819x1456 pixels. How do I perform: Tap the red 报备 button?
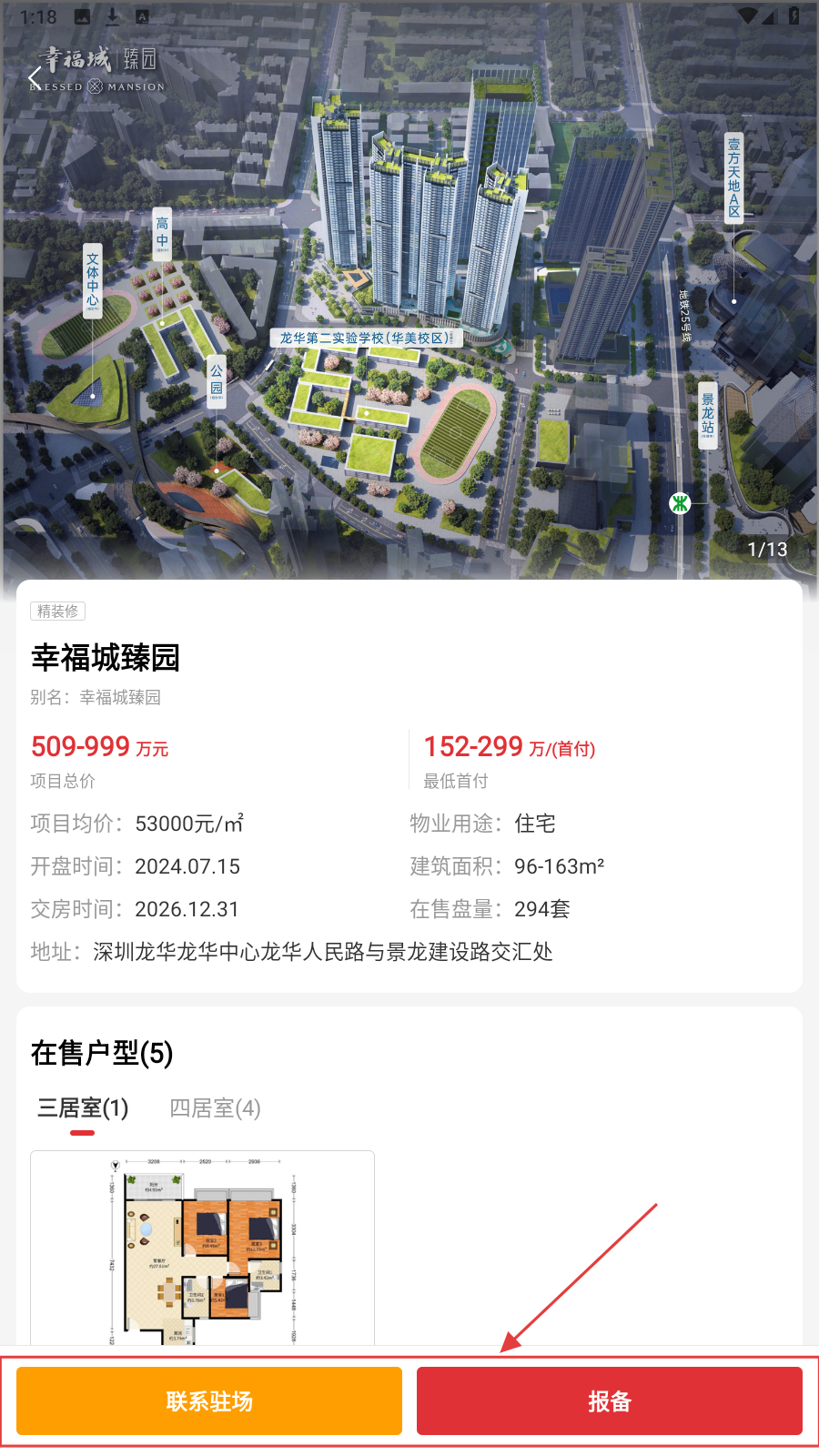(610, 1401)
